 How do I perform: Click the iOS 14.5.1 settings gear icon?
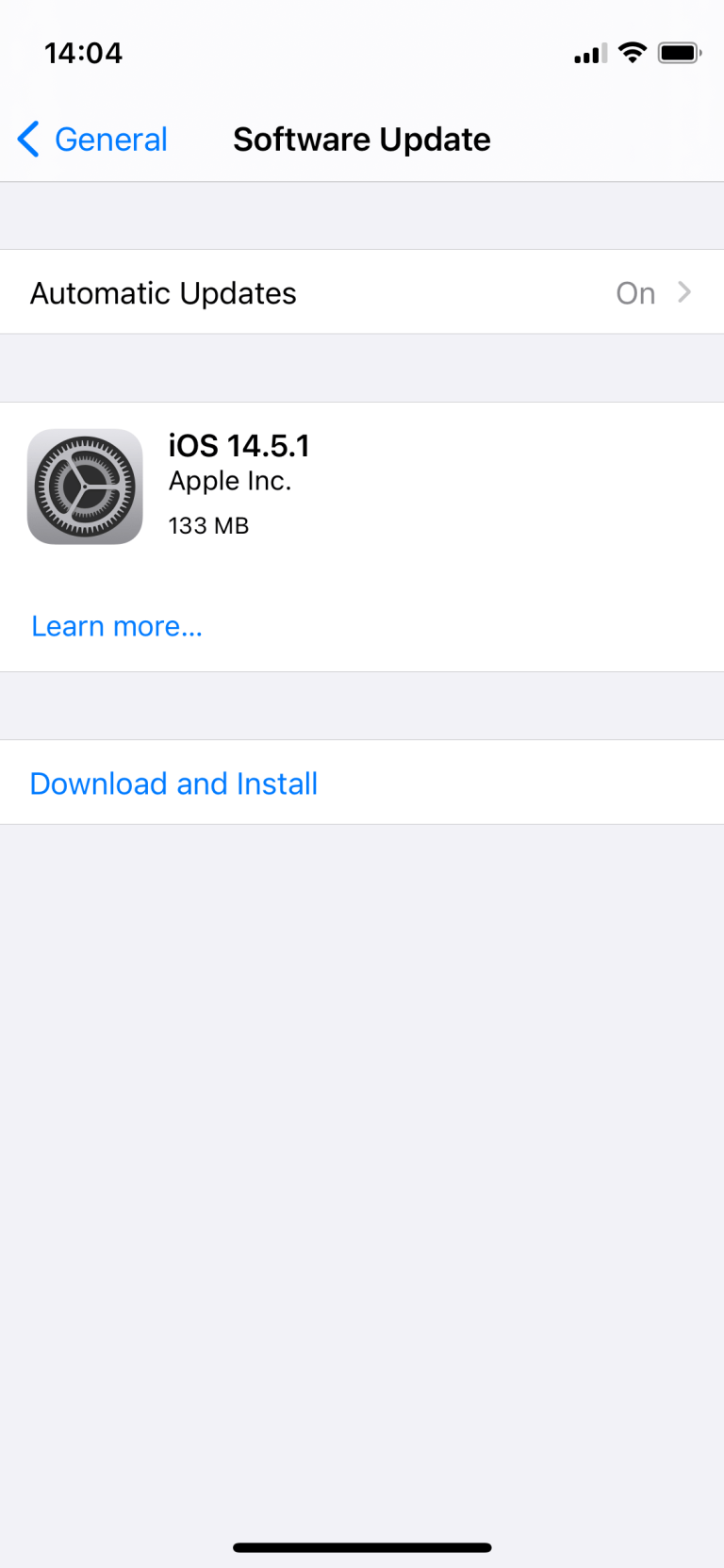coord(85,486)
